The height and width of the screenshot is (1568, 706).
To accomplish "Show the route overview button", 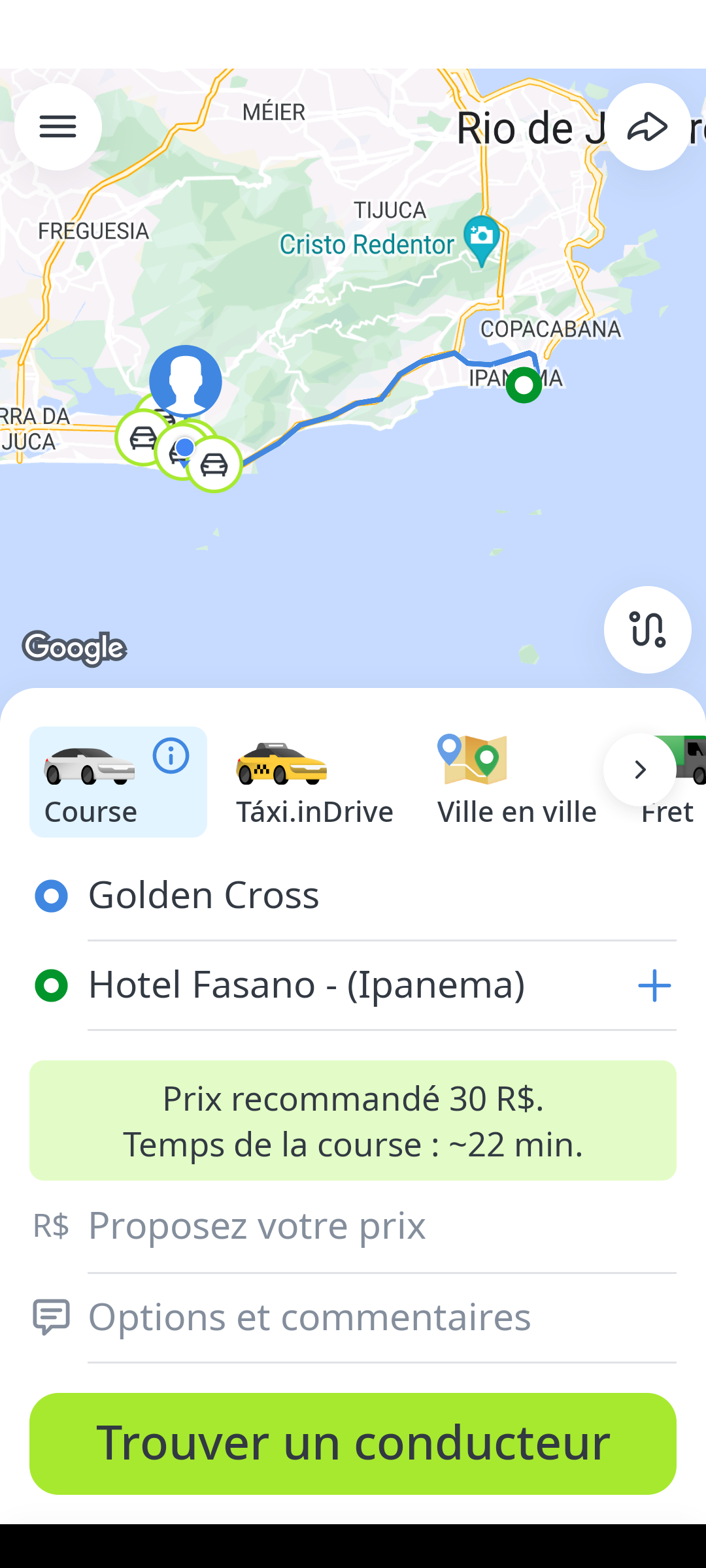I will 647,630.
